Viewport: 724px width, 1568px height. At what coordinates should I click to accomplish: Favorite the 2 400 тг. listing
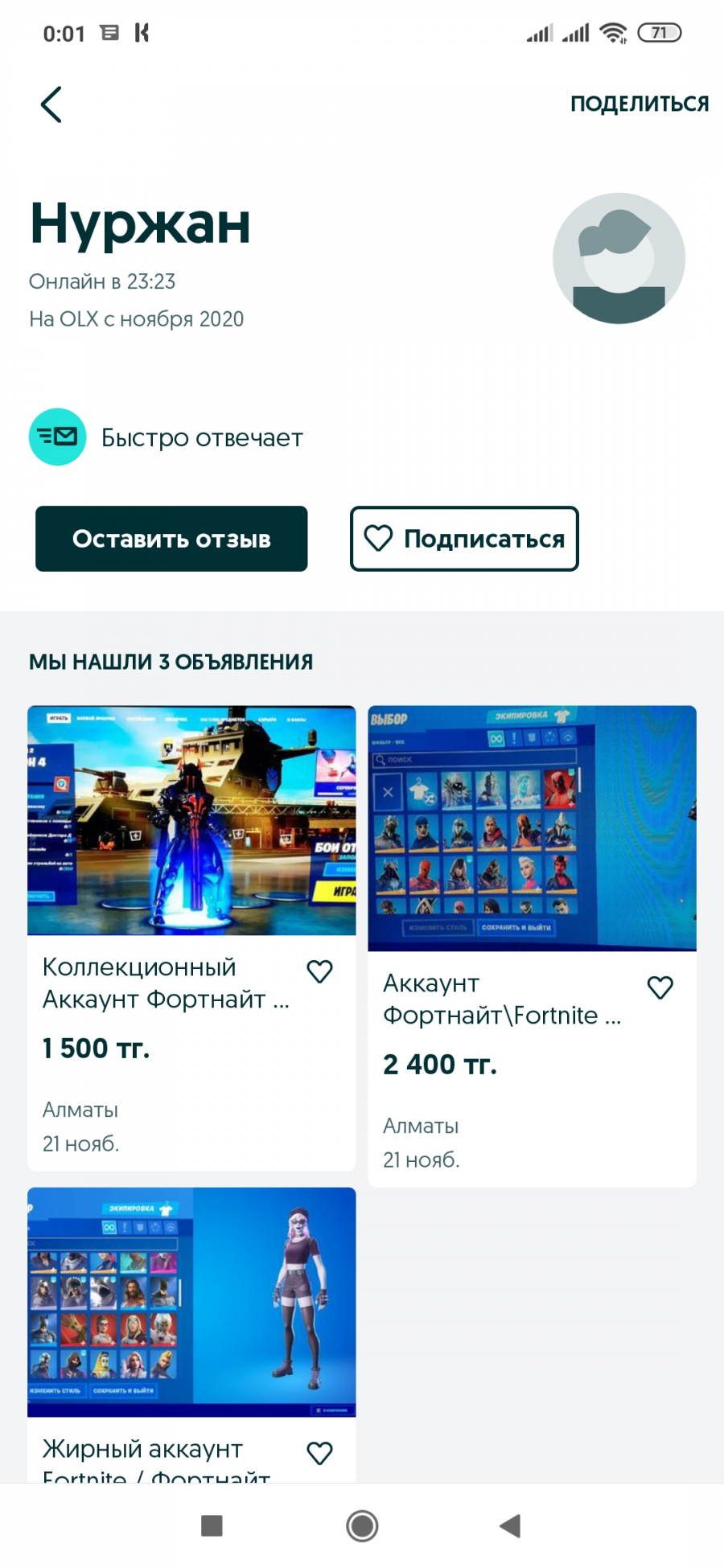(x=660, y=987)
